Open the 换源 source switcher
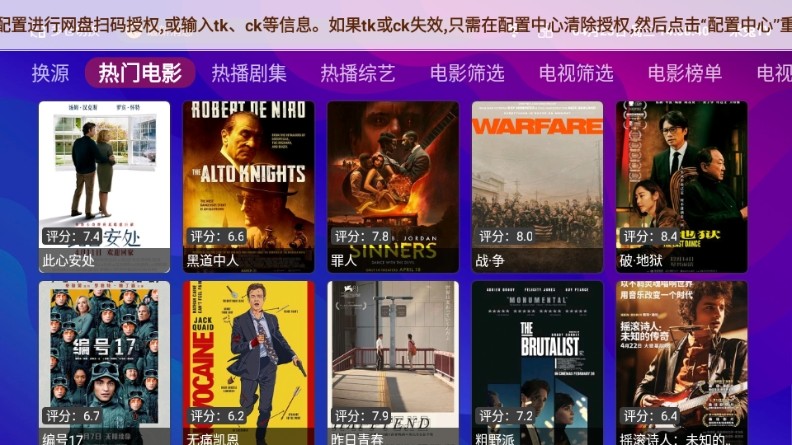Screen dimensions: 792x445 (x=50, y=73)
